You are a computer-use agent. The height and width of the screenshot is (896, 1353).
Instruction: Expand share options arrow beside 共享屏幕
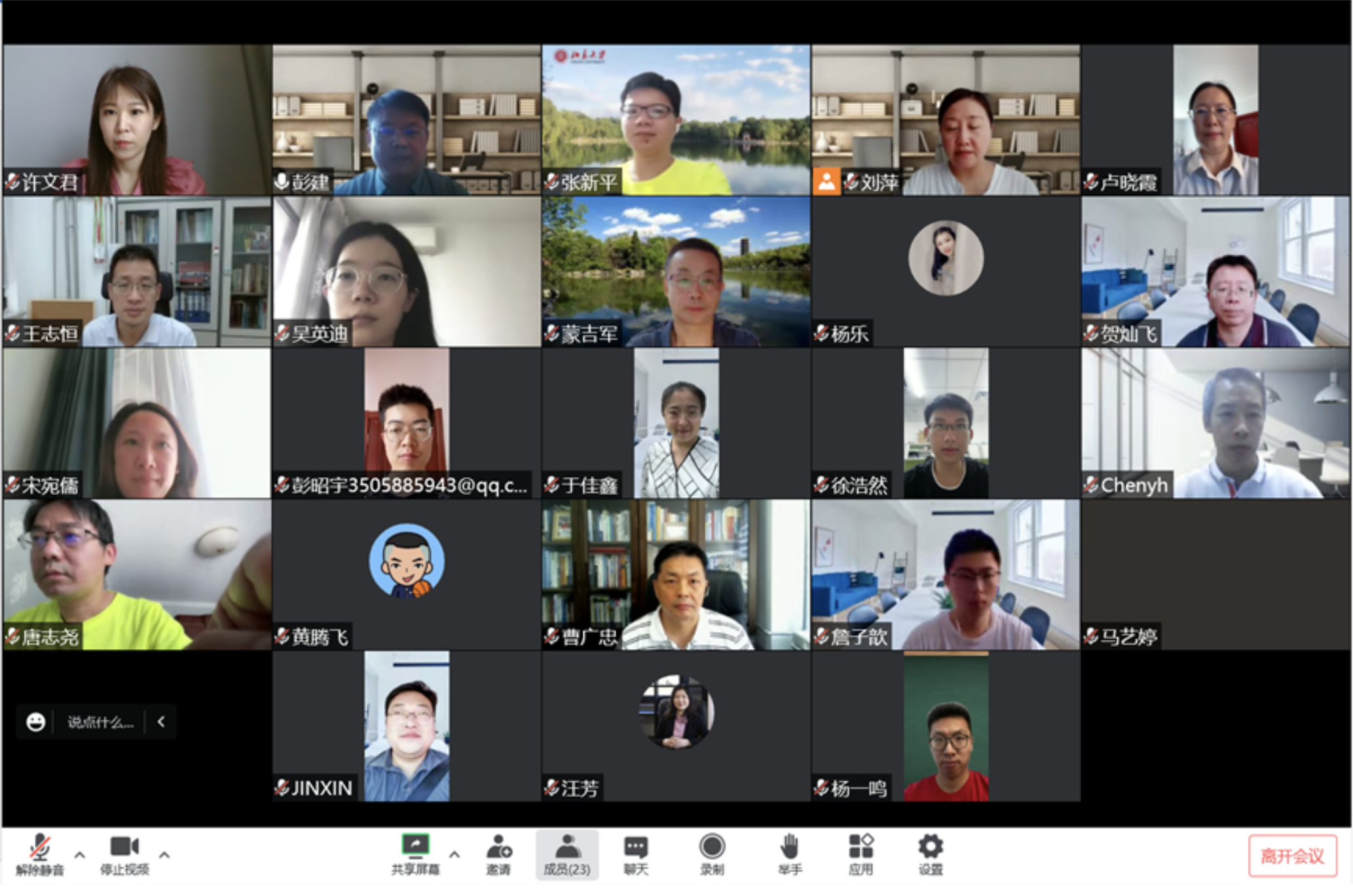point(454,855)
